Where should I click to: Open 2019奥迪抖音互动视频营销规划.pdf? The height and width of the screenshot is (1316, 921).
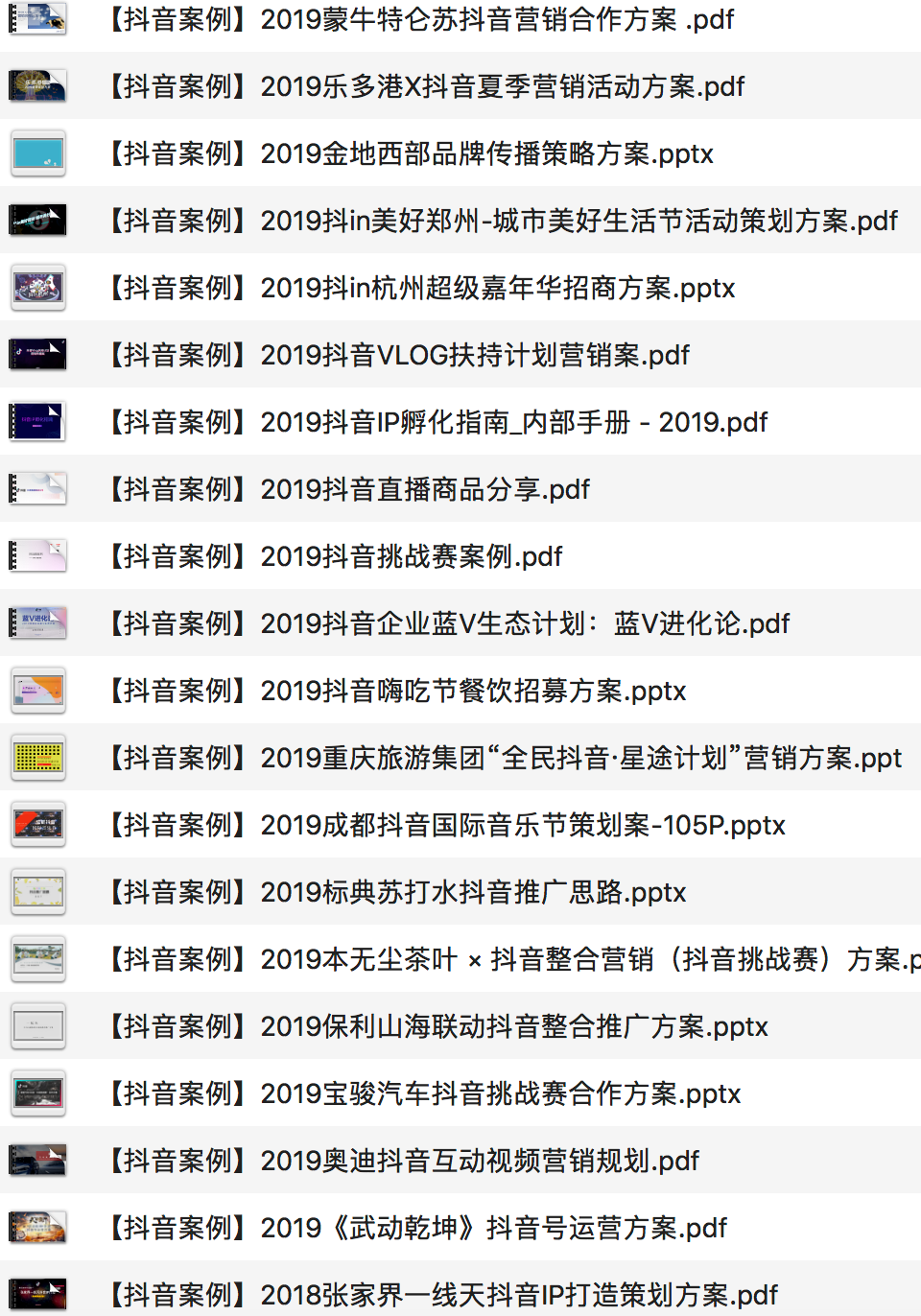tap(401, 1161)
